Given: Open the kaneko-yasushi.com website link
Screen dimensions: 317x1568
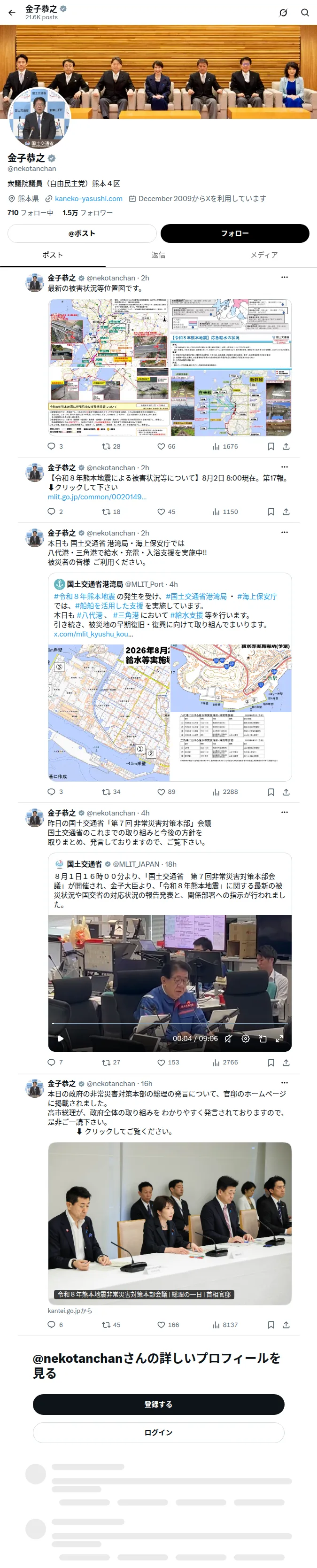Looking at the screenshot, I should (89, 198).
